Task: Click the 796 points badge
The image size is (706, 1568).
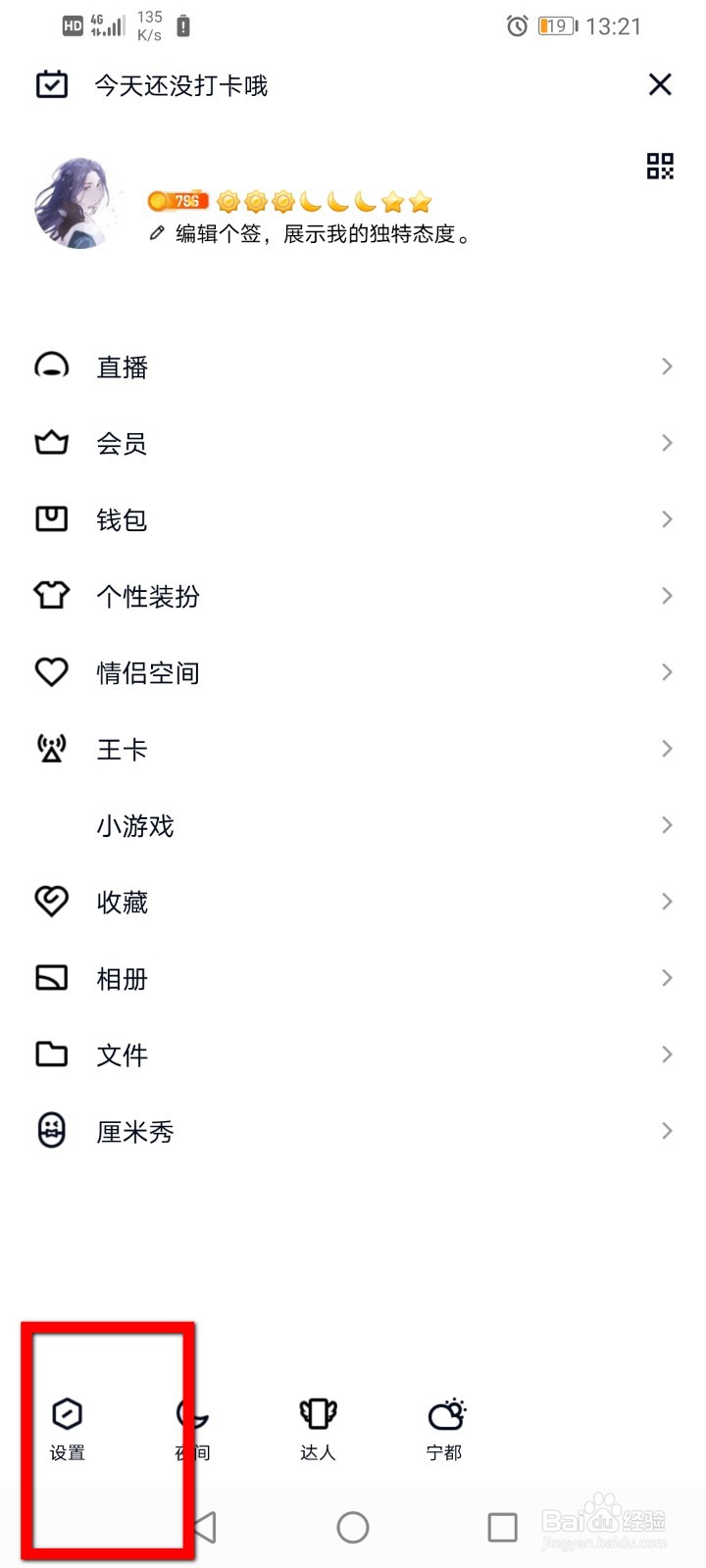Action: [176, 200]
